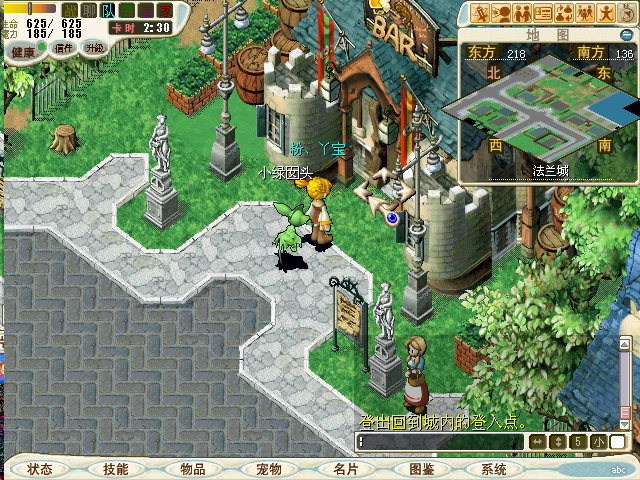Toggle the 队 team mode switch
Screen dimensions: 640x480
(x=108, y=11)
